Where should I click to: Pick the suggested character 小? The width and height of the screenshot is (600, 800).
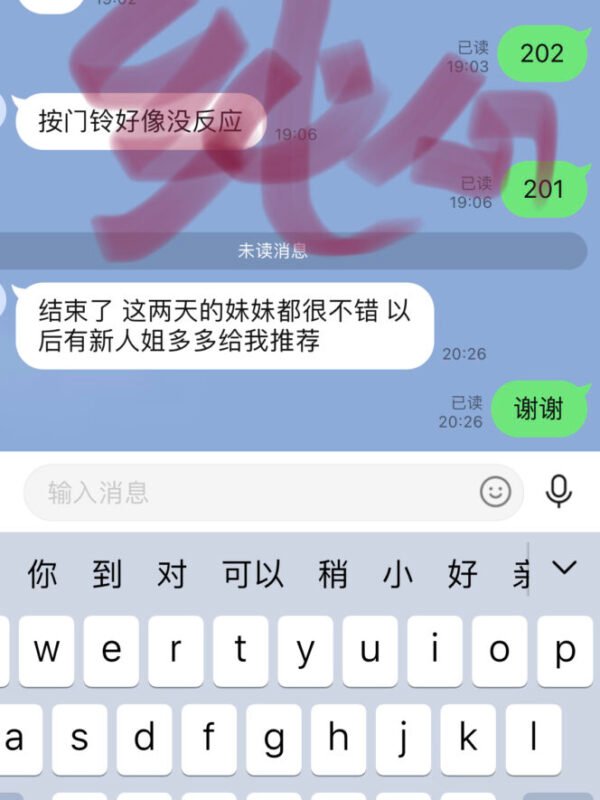[x=398, y=574]
